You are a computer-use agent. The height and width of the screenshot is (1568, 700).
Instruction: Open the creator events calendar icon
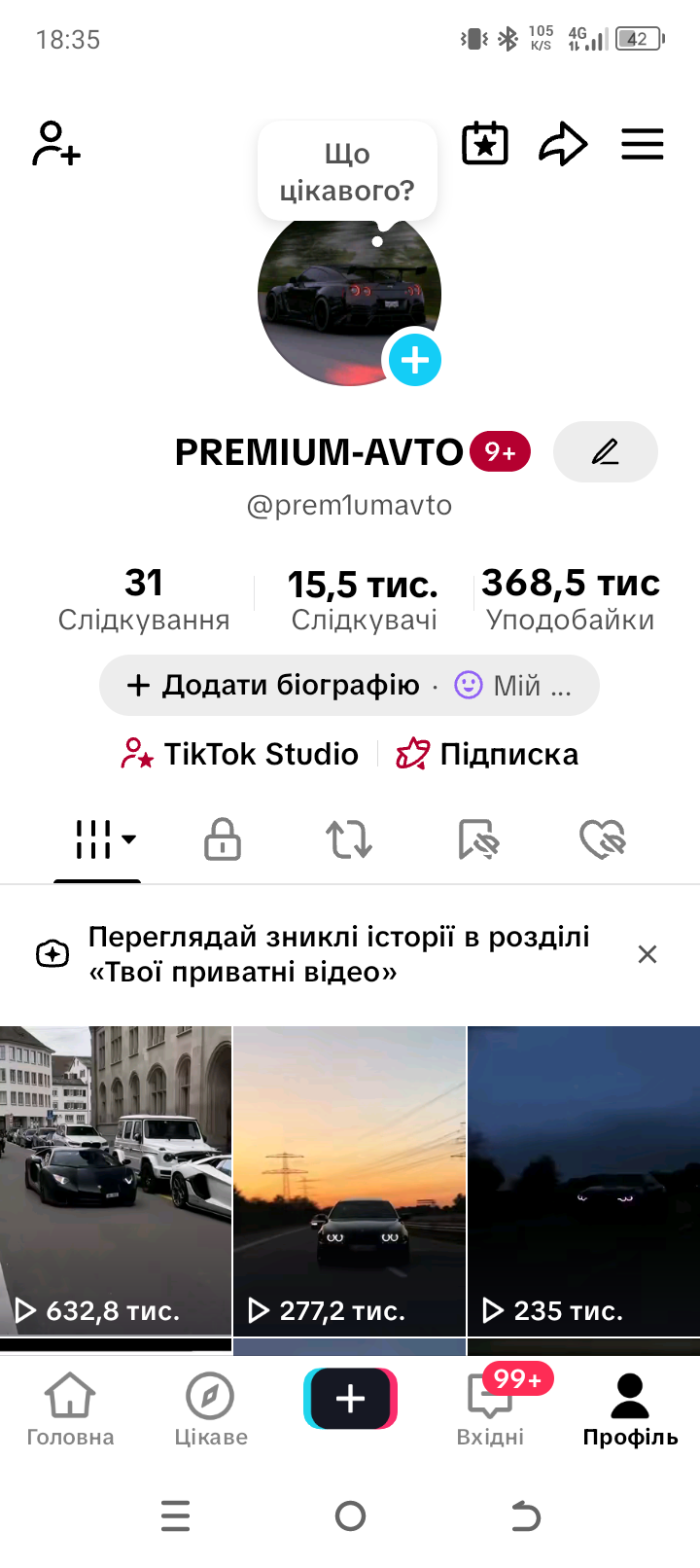point(484,143)
